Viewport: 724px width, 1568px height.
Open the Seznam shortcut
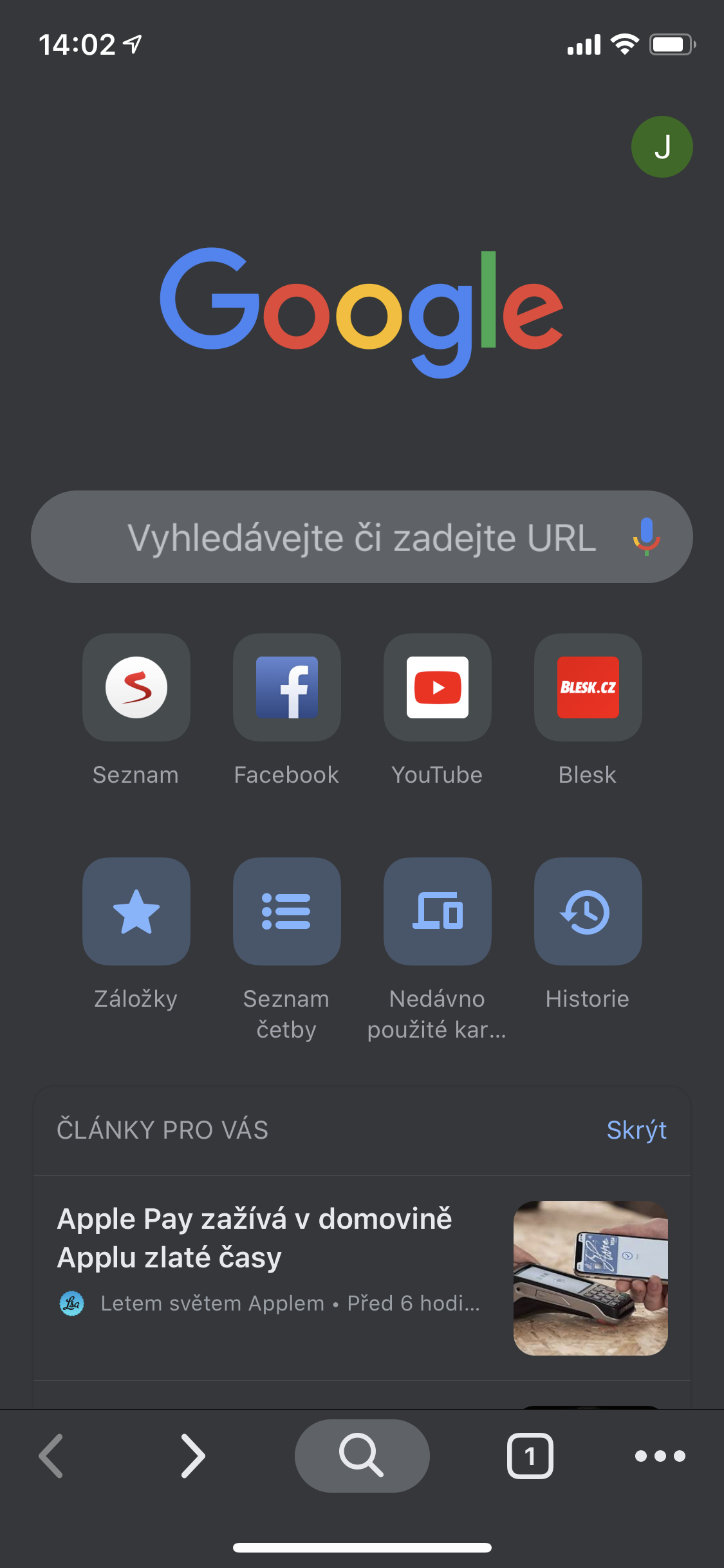[x=136, y=687]
